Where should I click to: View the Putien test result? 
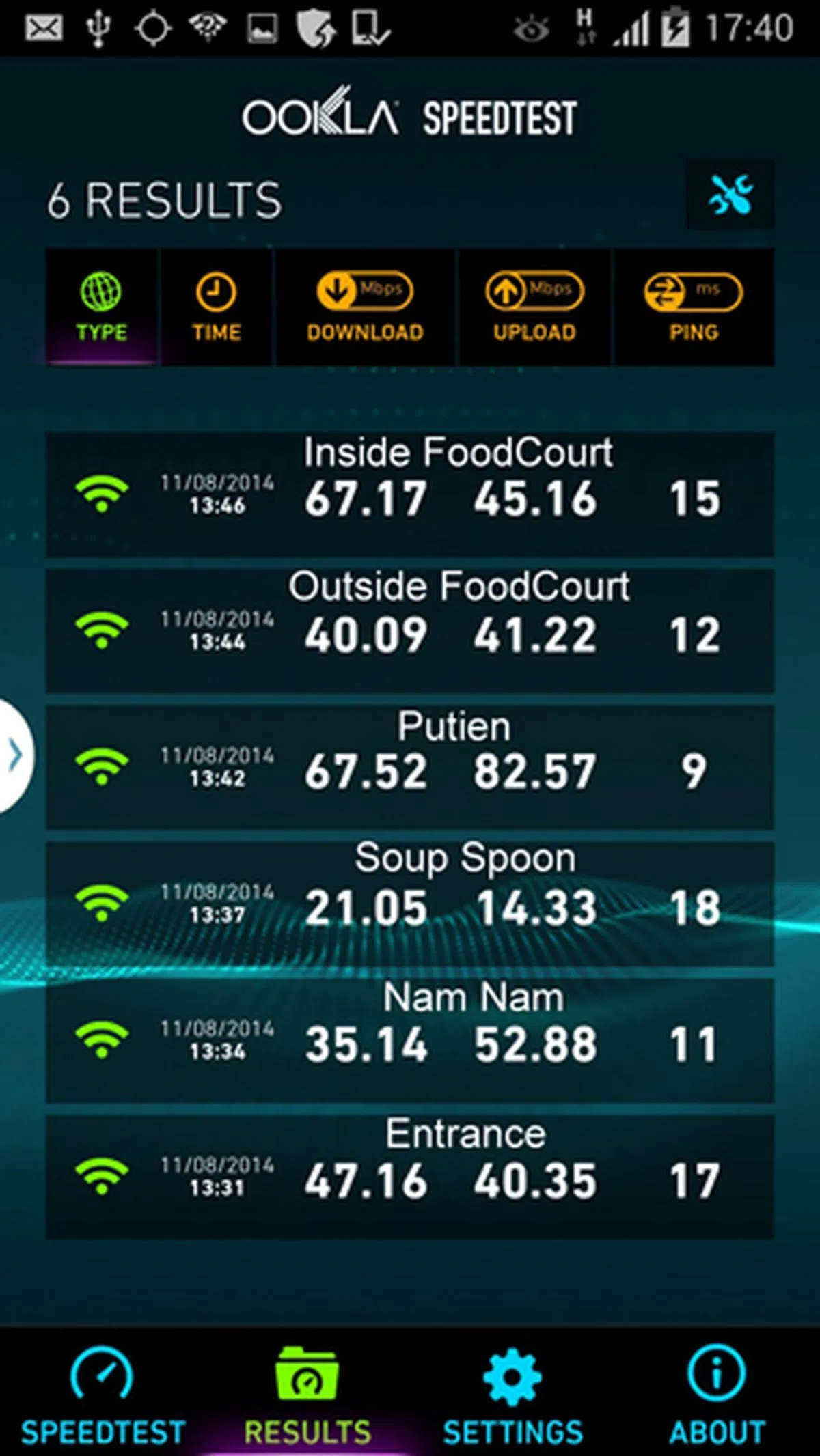point(410,766)
